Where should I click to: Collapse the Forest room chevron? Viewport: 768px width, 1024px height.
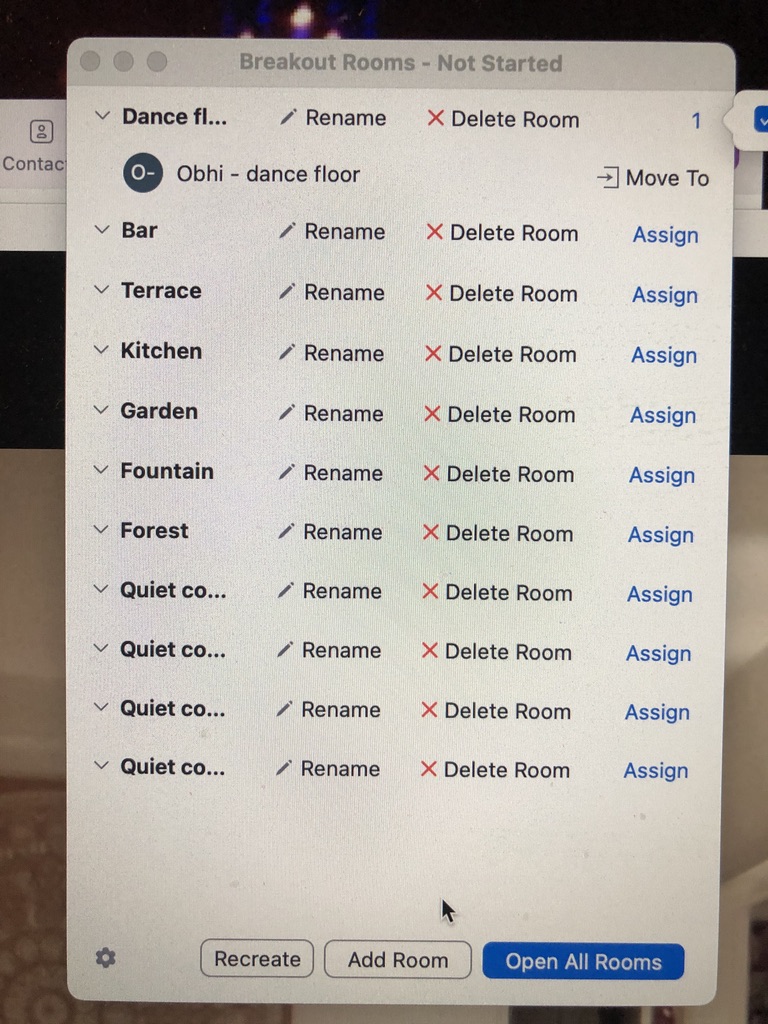(x=100, y=531)
